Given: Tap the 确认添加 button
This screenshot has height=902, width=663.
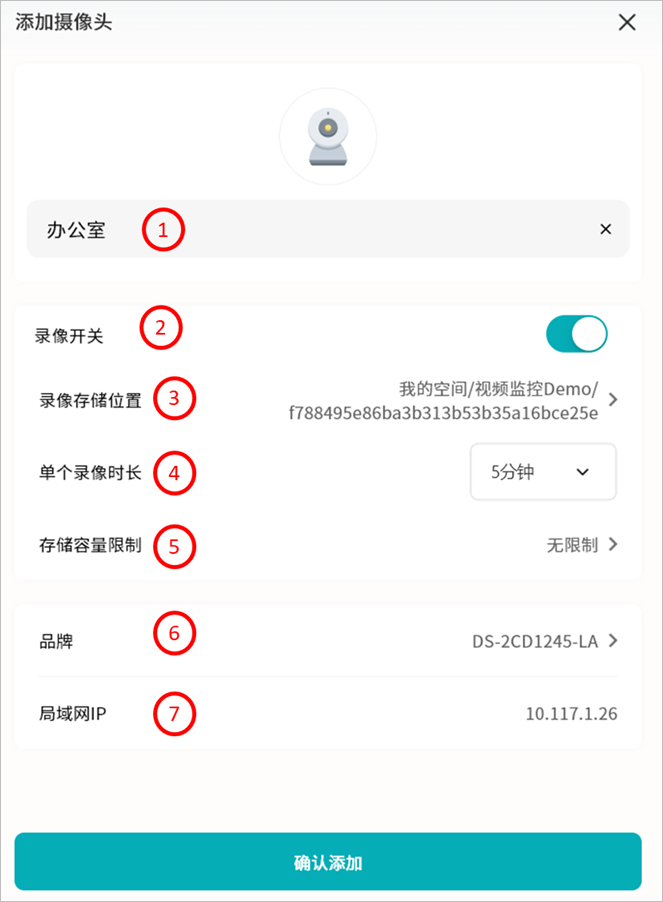Looking at the screenshot, I should click(x=328, y=862).
